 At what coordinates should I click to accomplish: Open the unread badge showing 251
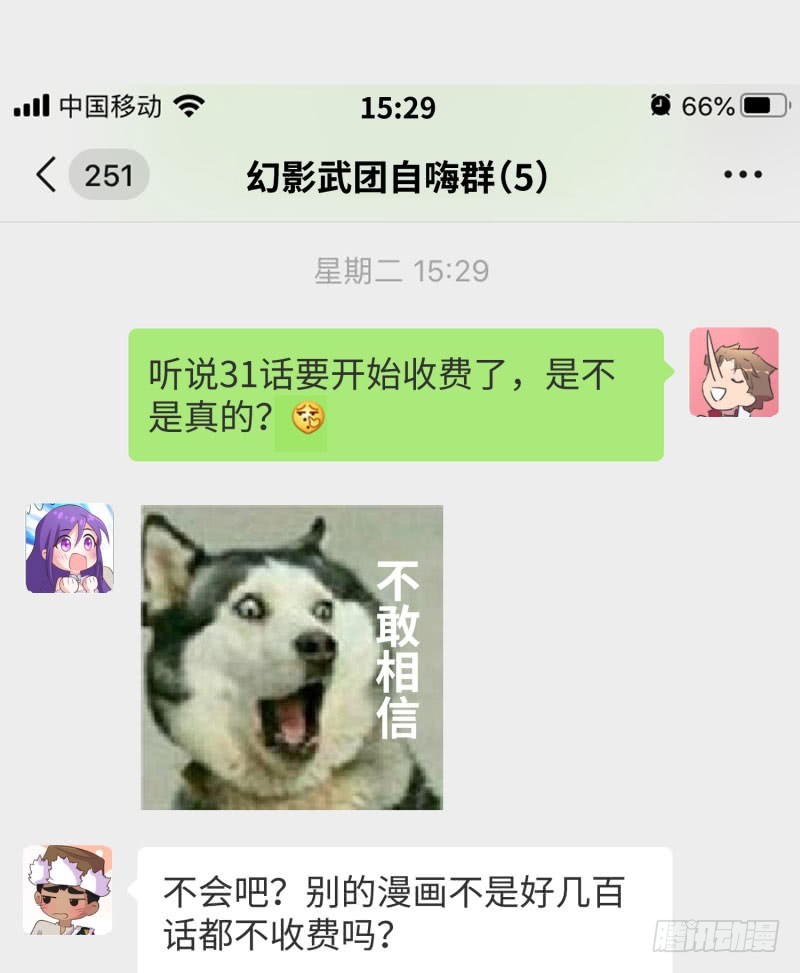tap(108, 175)
